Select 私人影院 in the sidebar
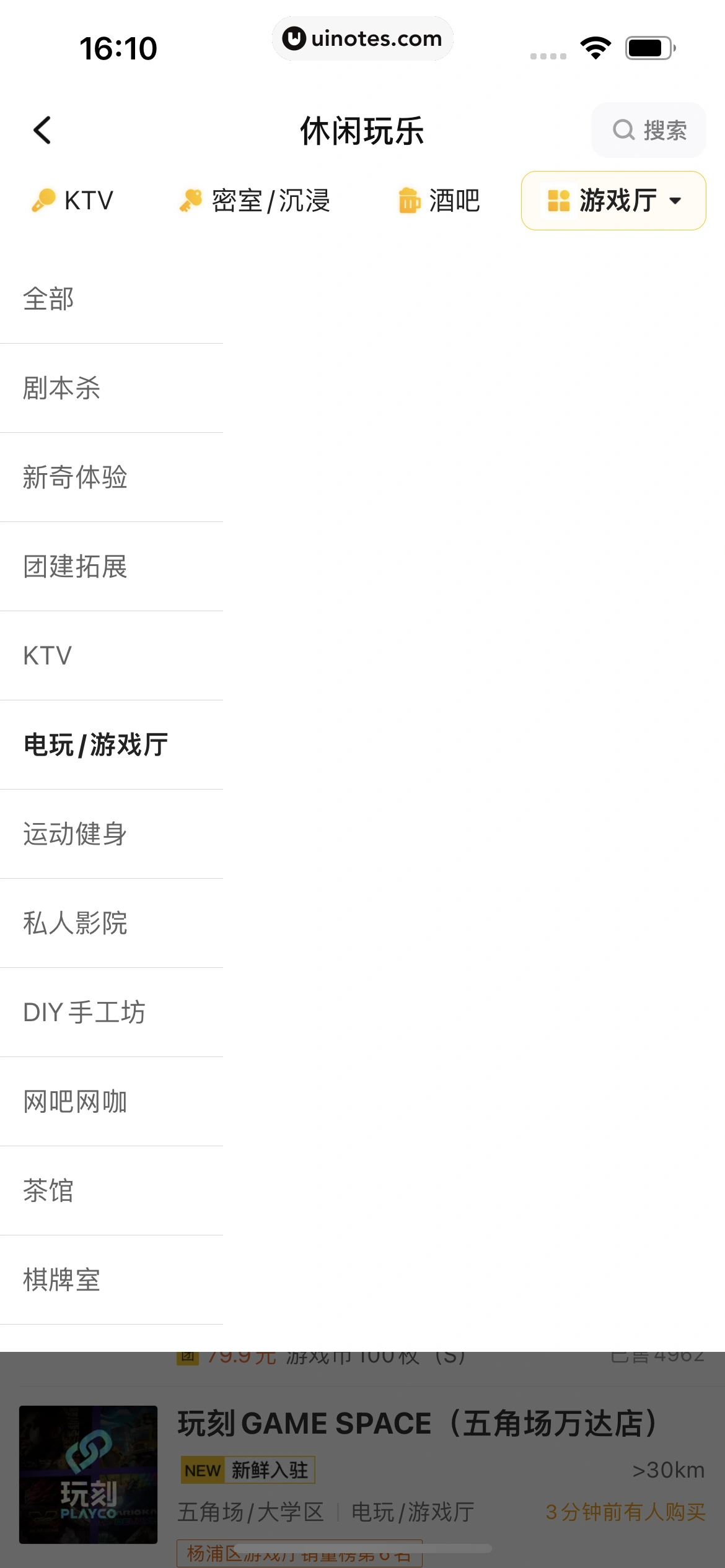 (74, 923)
